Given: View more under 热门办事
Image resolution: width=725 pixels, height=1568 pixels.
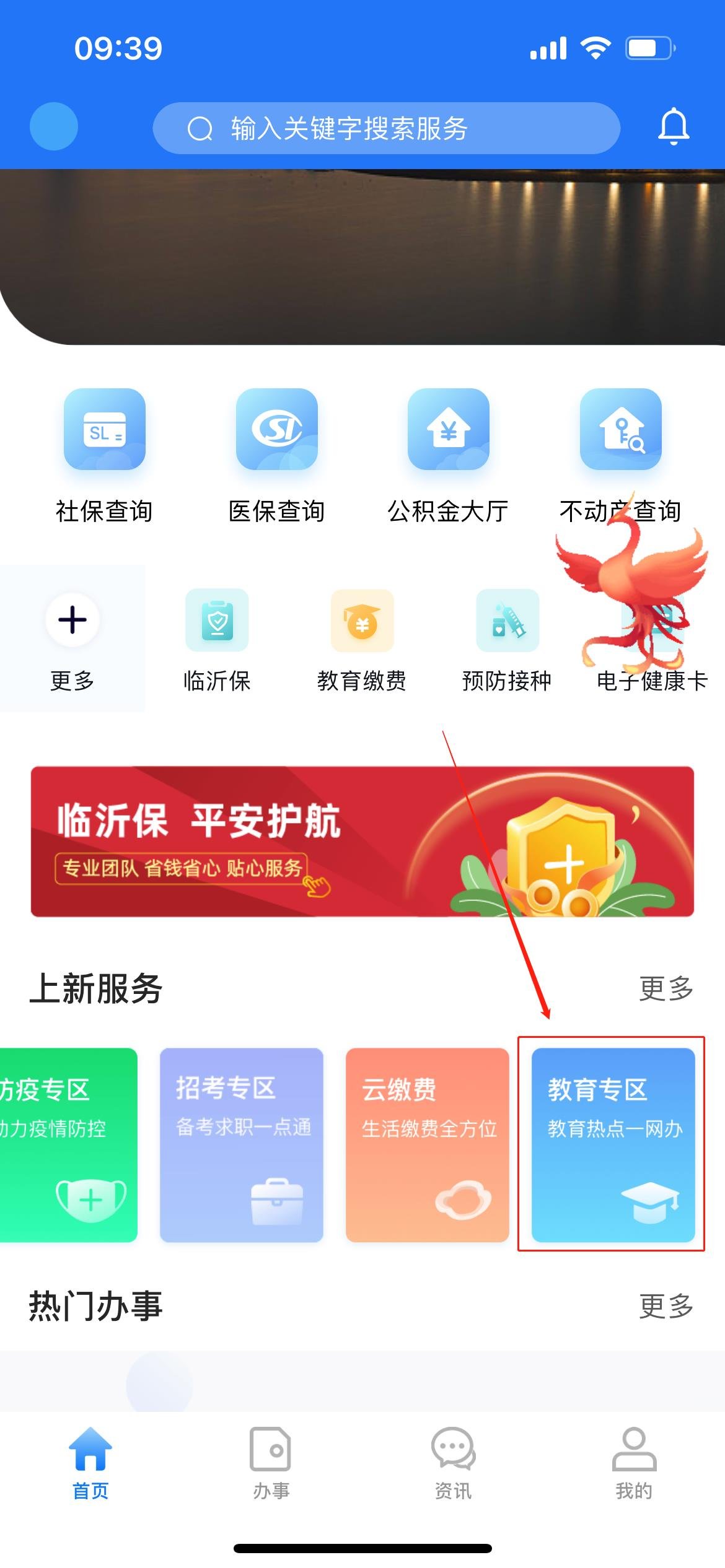Looking at the screenshot, I should point(666,1307).
